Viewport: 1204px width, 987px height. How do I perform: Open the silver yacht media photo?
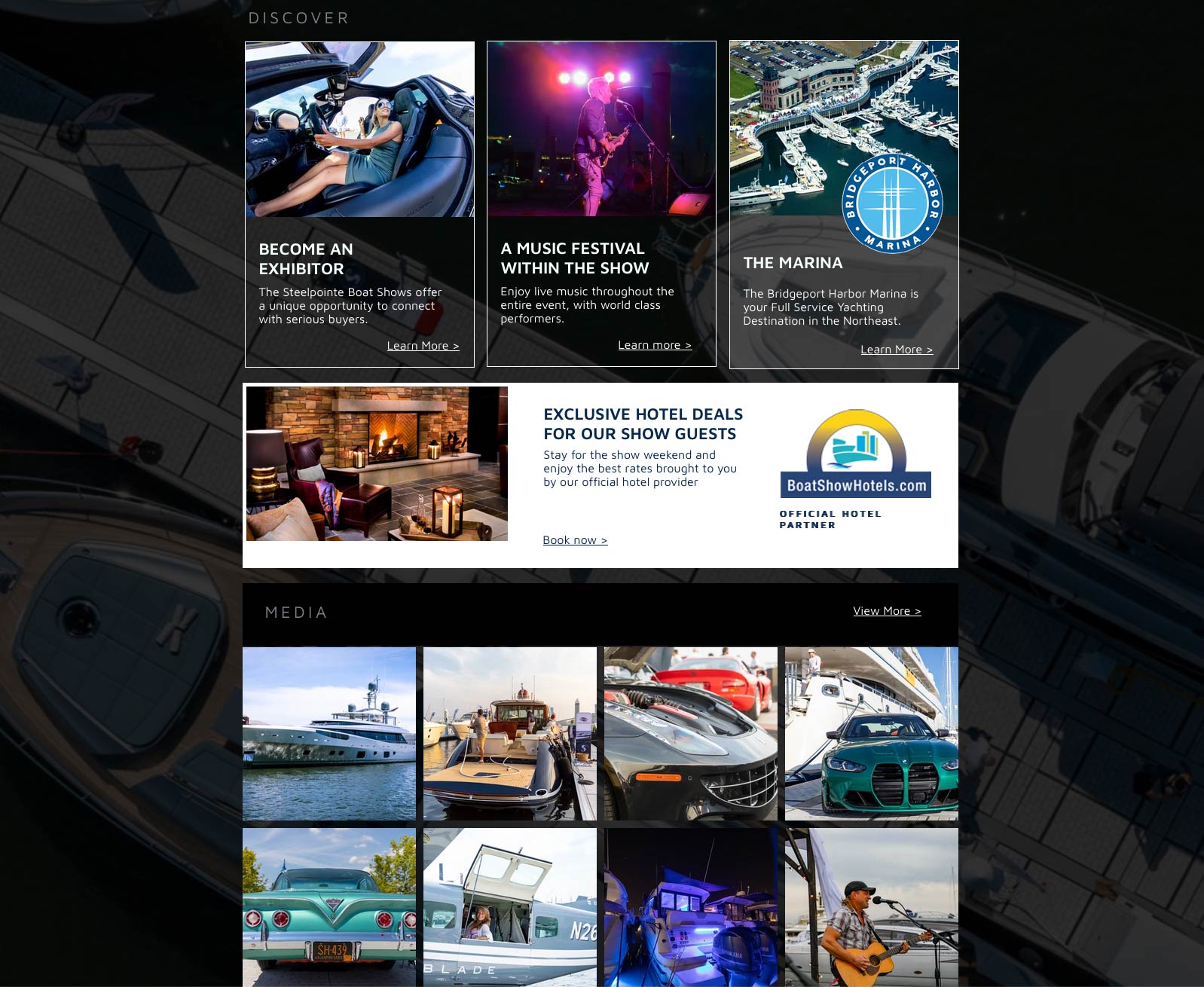[x=329, y=733]
